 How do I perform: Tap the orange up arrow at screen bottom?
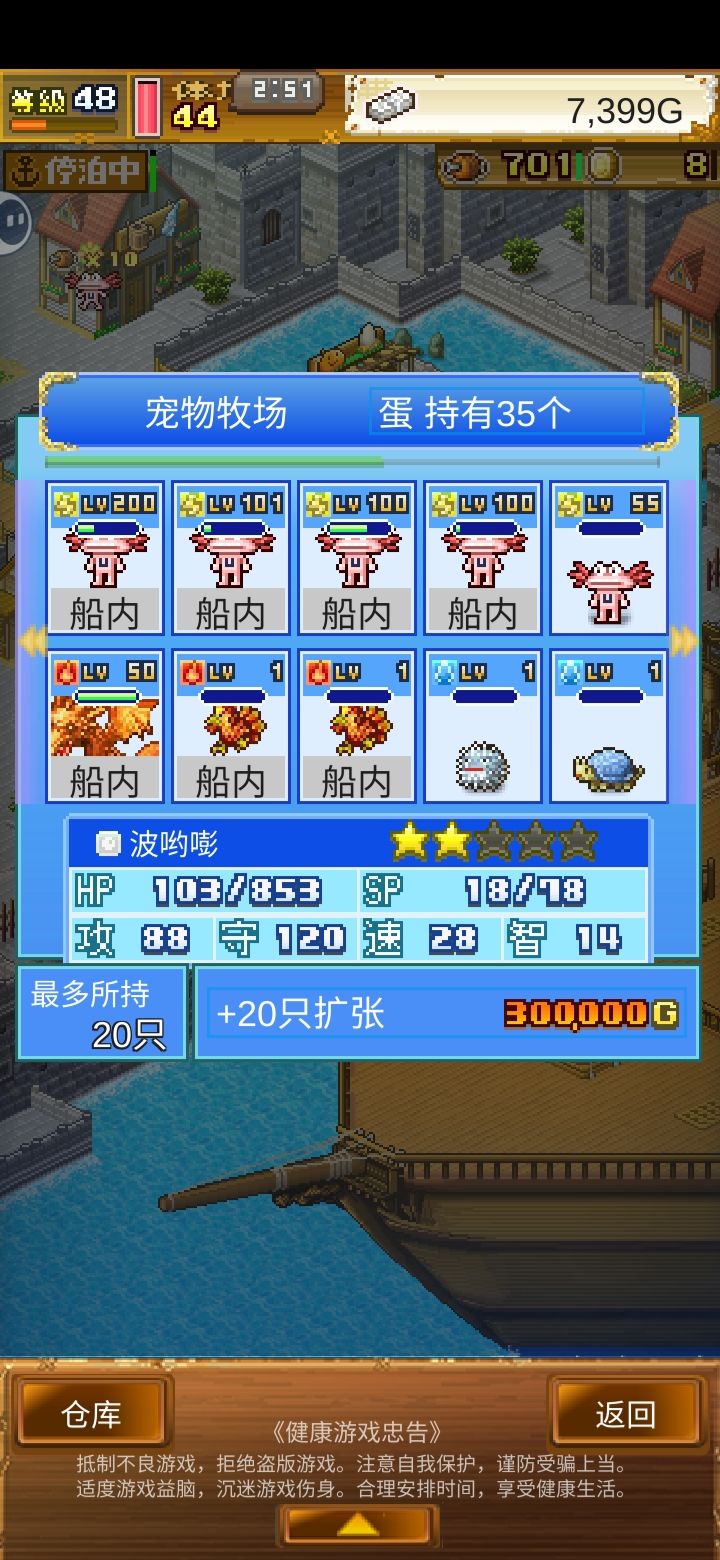coord(360,1524)
